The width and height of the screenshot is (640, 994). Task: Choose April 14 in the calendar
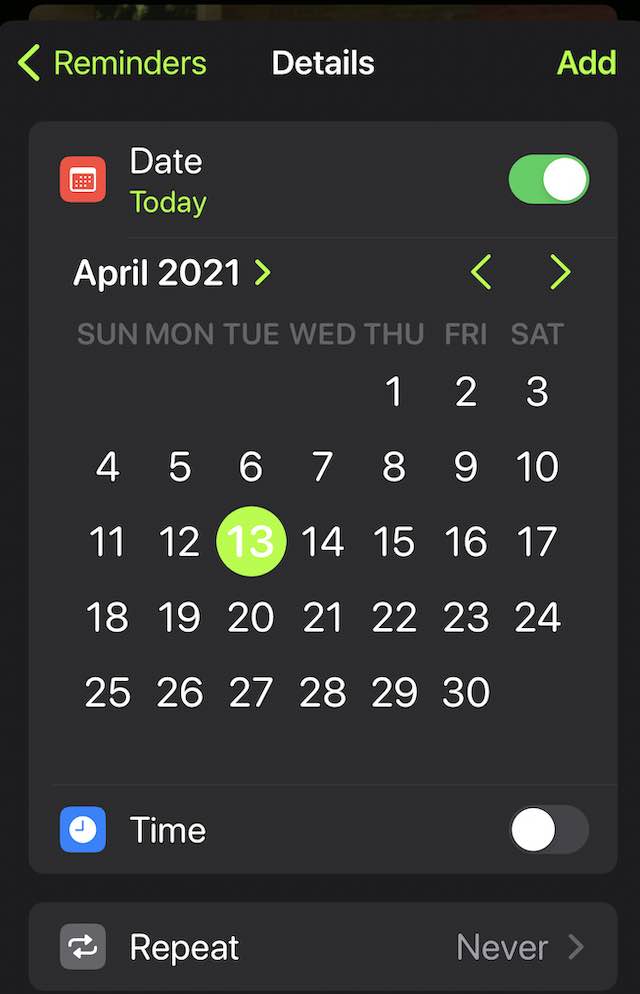[x=323, y=542]
